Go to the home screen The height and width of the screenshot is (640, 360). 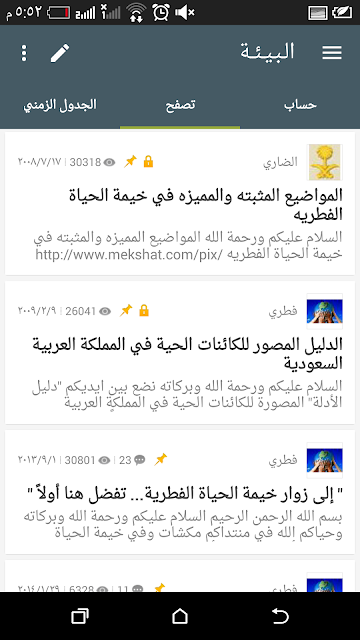click(180, 616)
